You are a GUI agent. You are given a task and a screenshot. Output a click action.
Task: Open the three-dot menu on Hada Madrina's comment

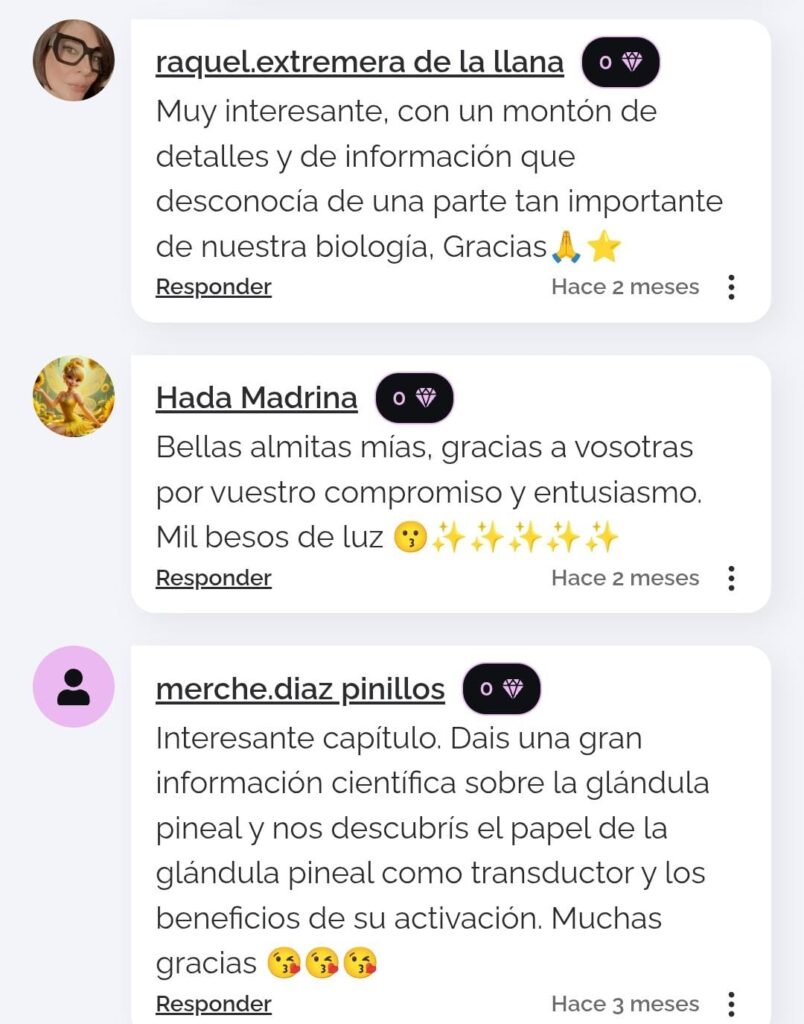732,578
